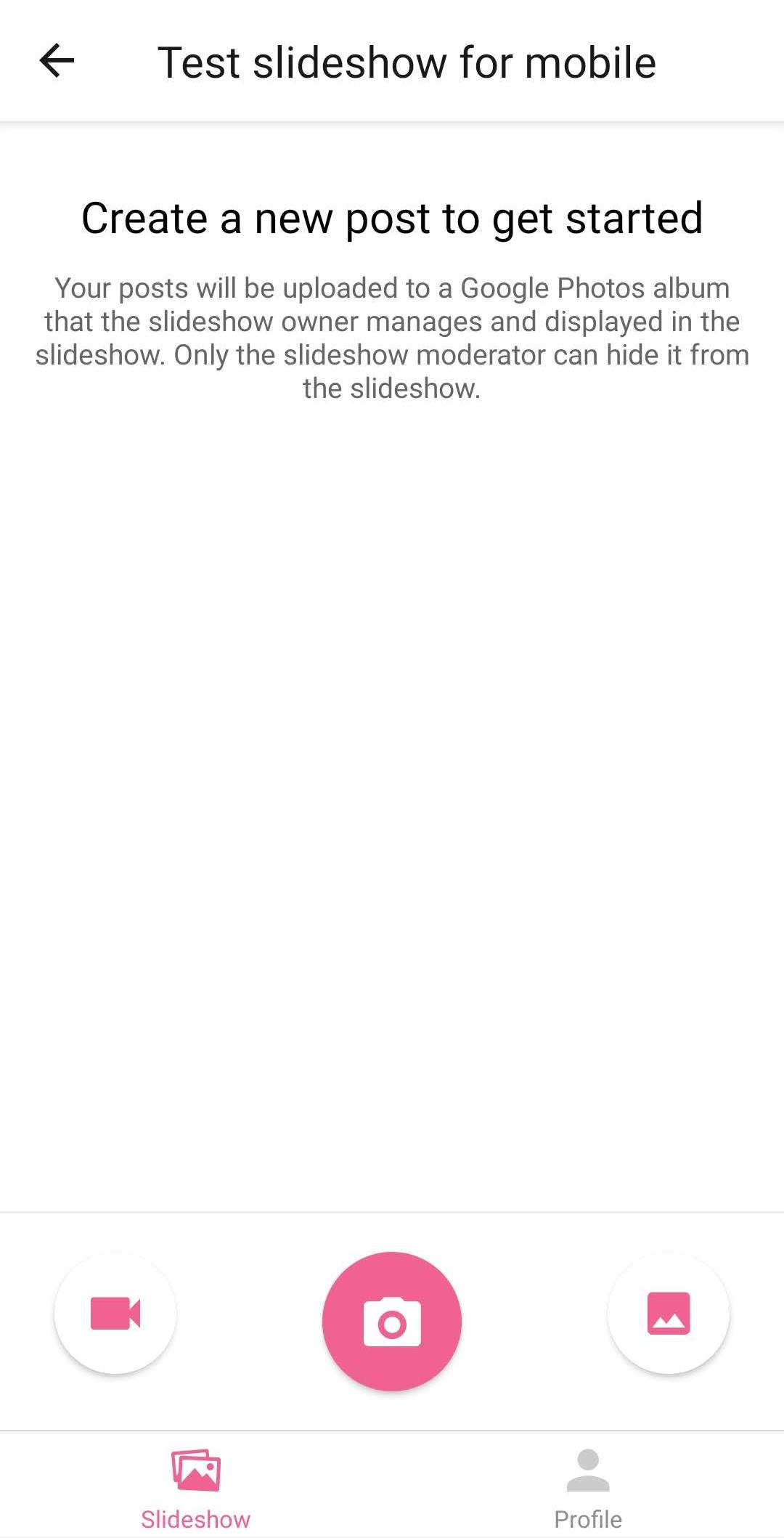Go back using the arrow icon

pos(57,60)
